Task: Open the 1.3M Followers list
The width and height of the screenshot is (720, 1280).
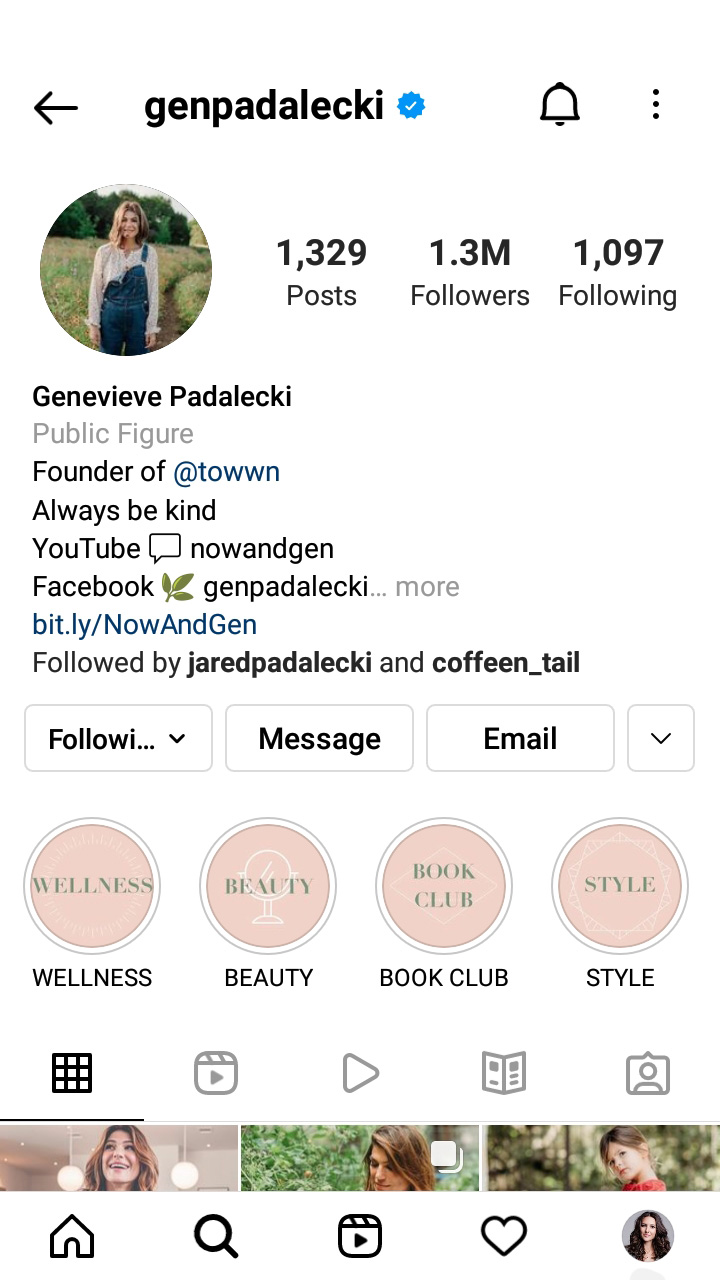Action: (x=470, y=272)
